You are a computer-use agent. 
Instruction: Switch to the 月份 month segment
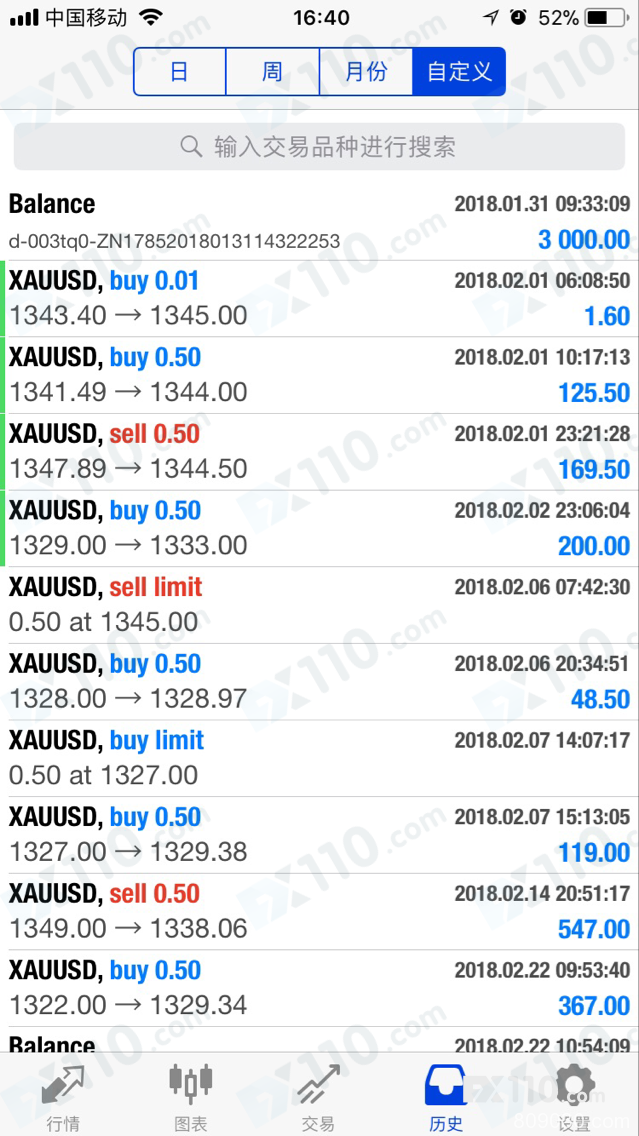[x=365, y=72]
